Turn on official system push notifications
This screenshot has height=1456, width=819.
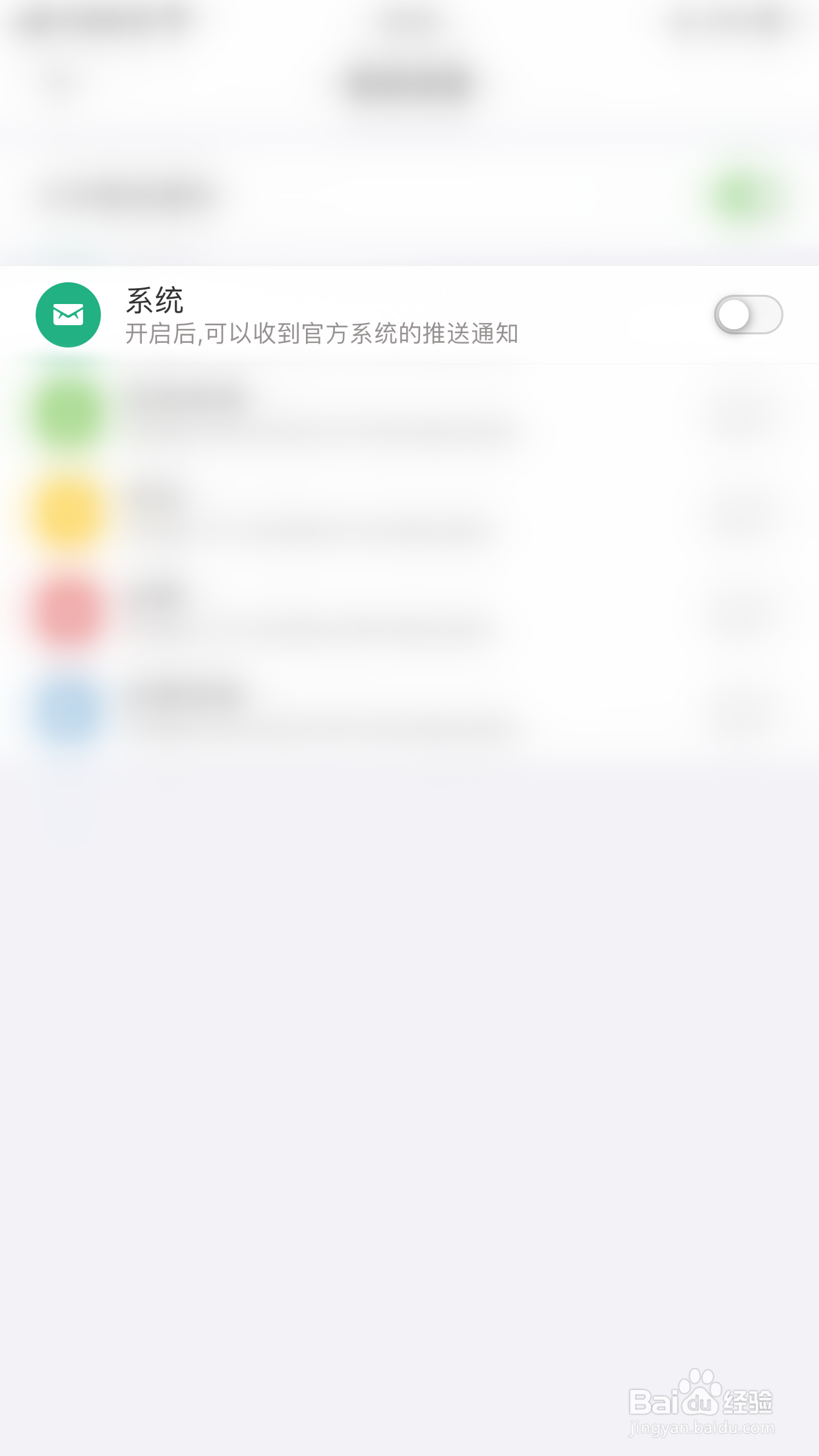(x=748, y=315)
